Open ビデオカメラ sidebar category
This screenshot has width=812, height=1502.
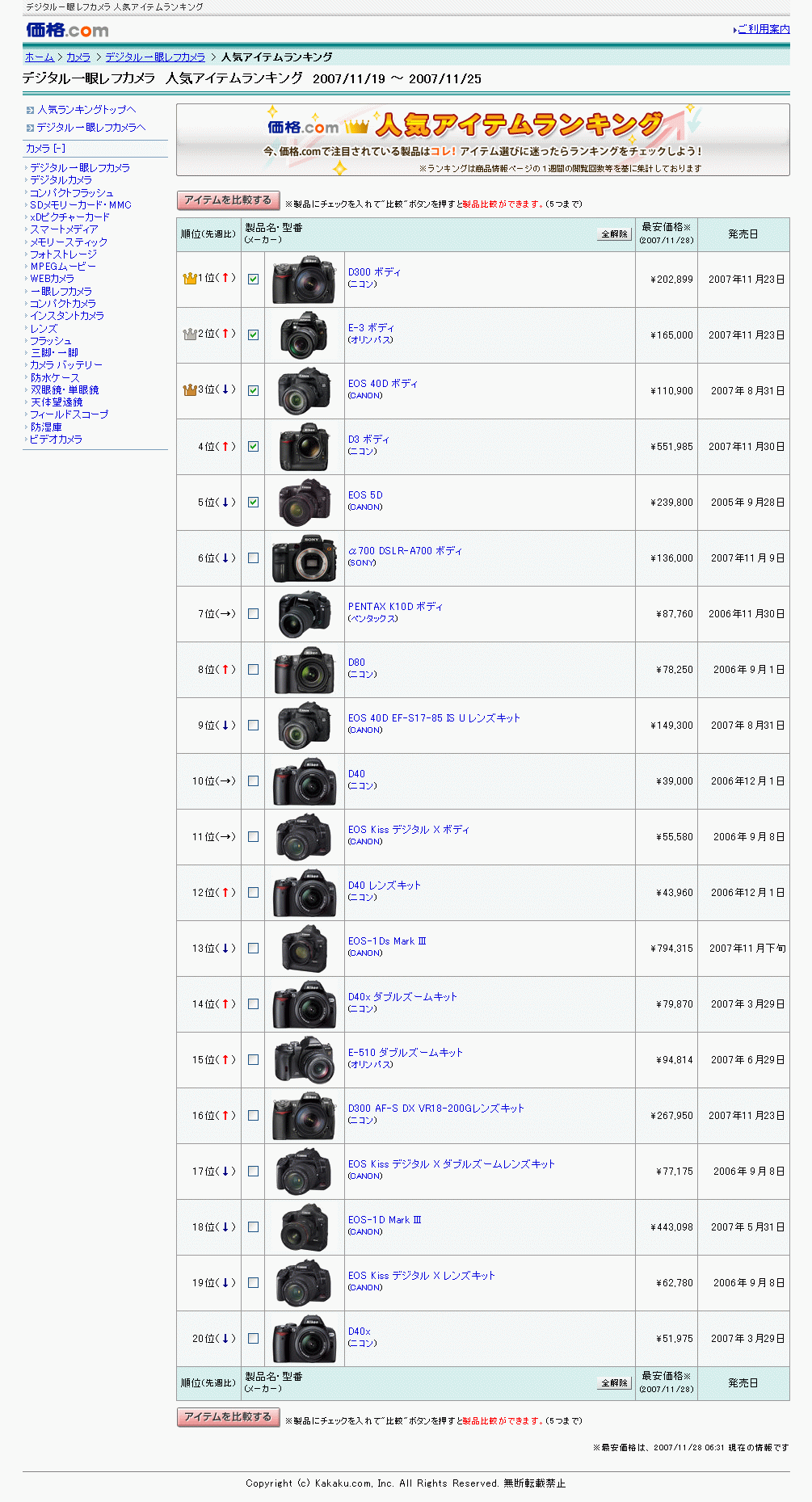coord(56,440)
